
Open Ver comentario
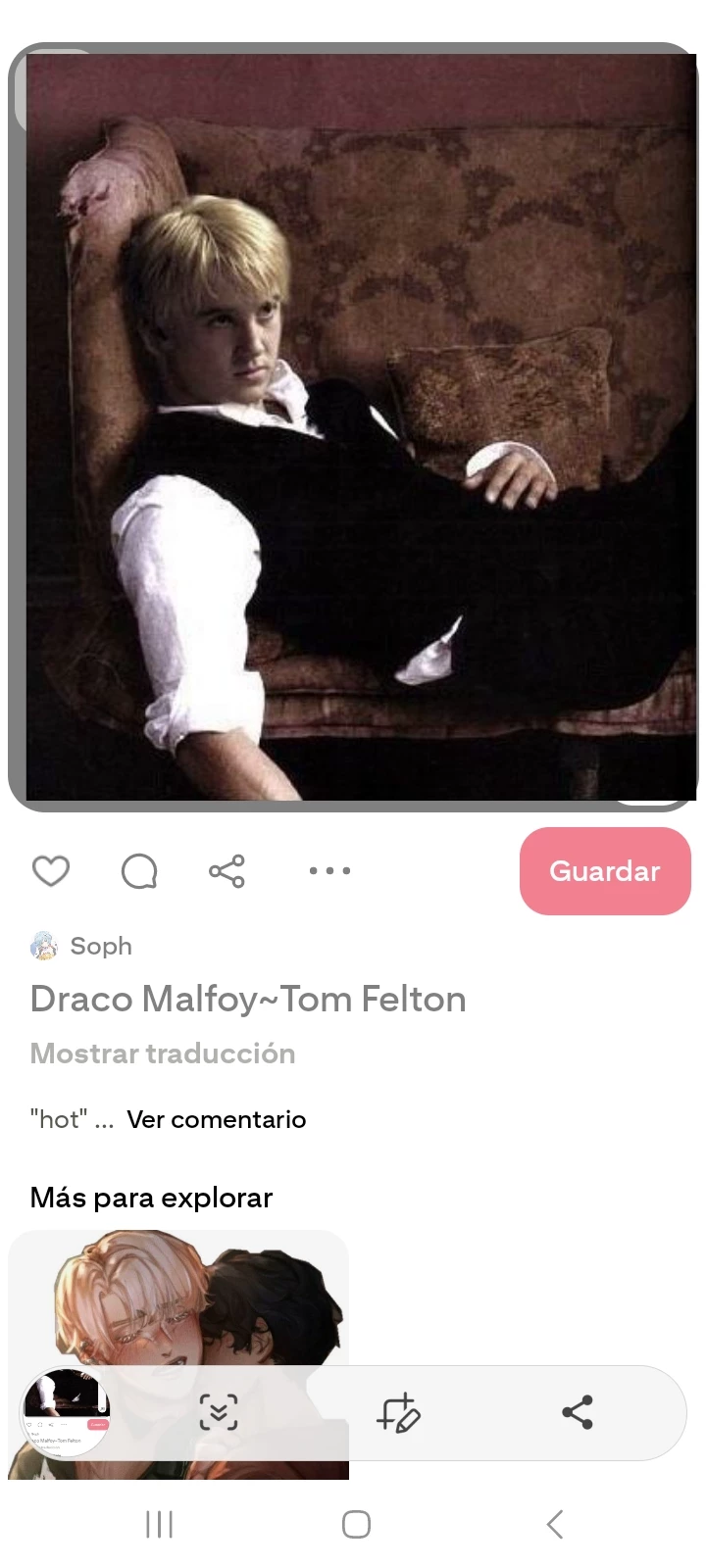click(x=217, y=1119)
